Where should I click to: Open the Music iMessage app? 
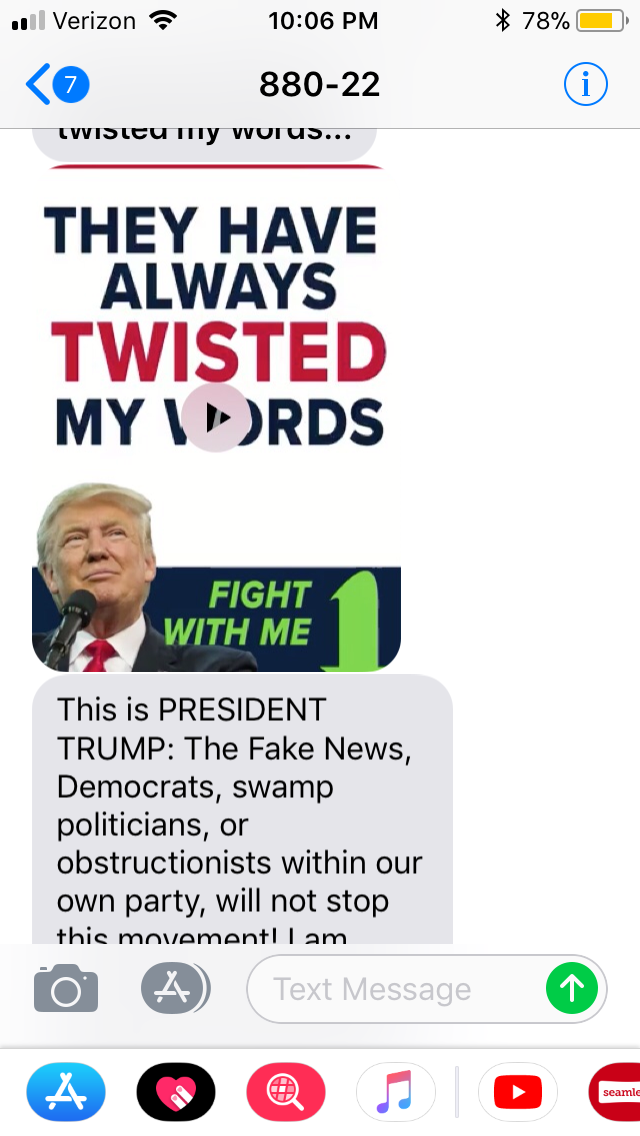tap(395, 1092)
